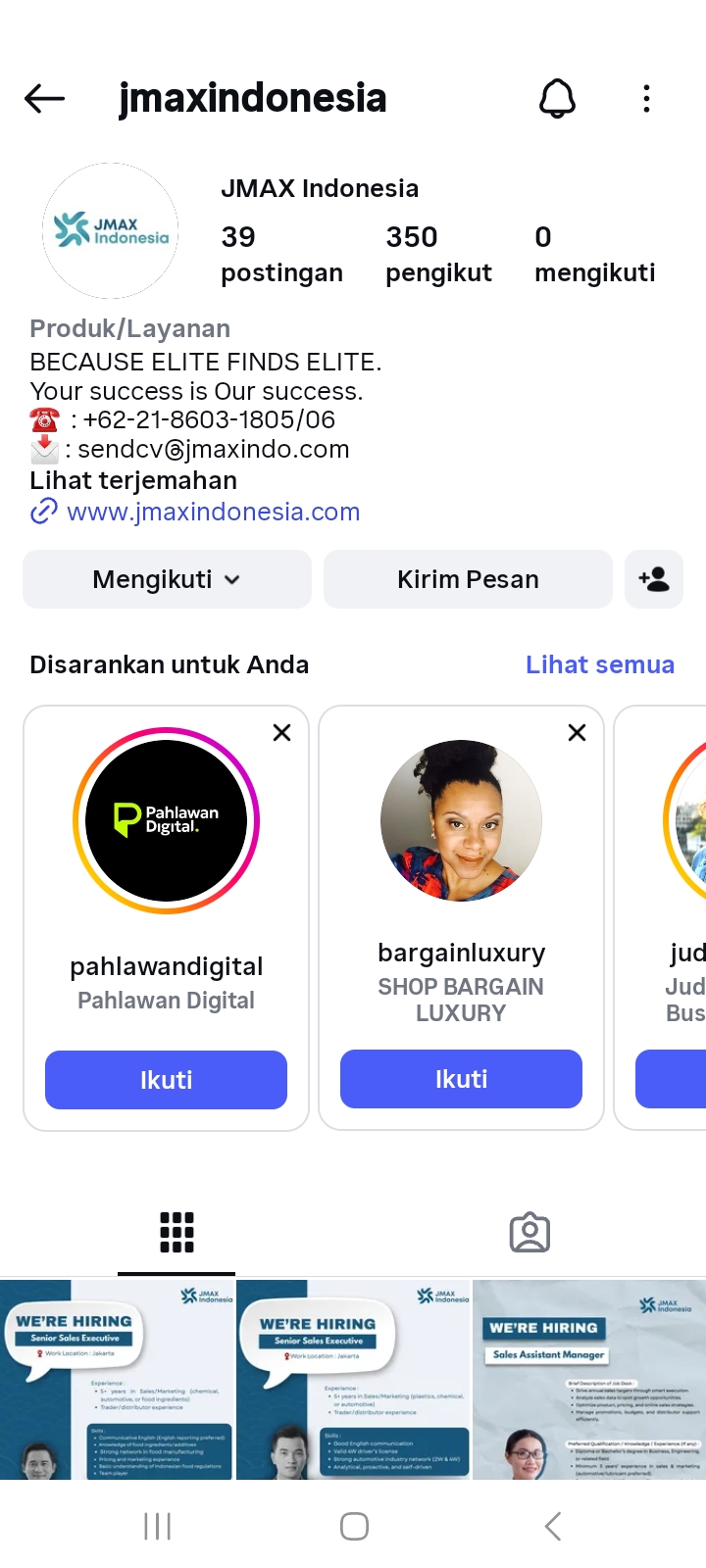
Task: Follow pahlawandigital with Ikuti
Action: pos(166,1080)
